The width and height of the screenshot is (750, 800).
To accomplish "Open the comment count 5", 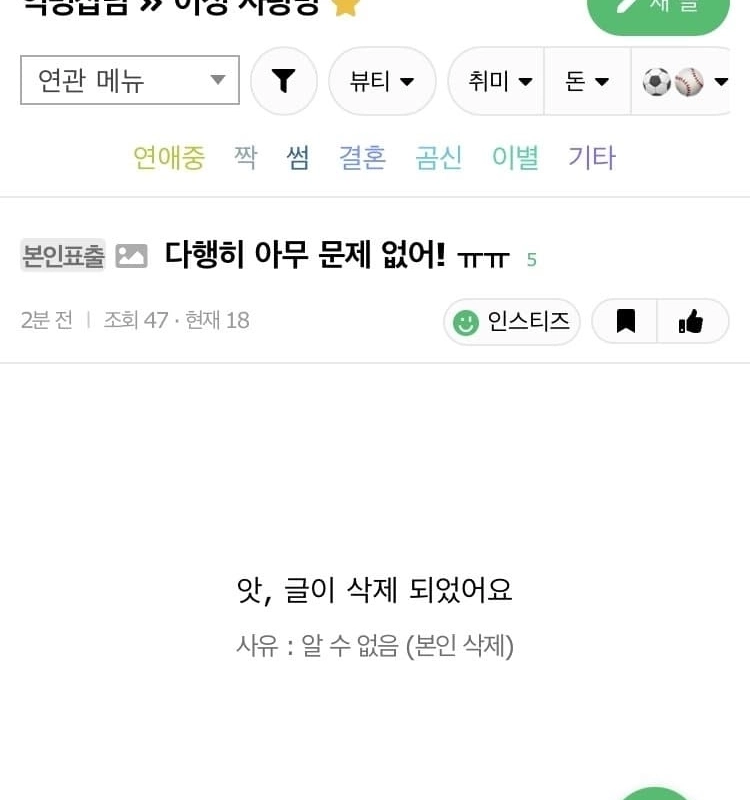I will click(532, 260).
